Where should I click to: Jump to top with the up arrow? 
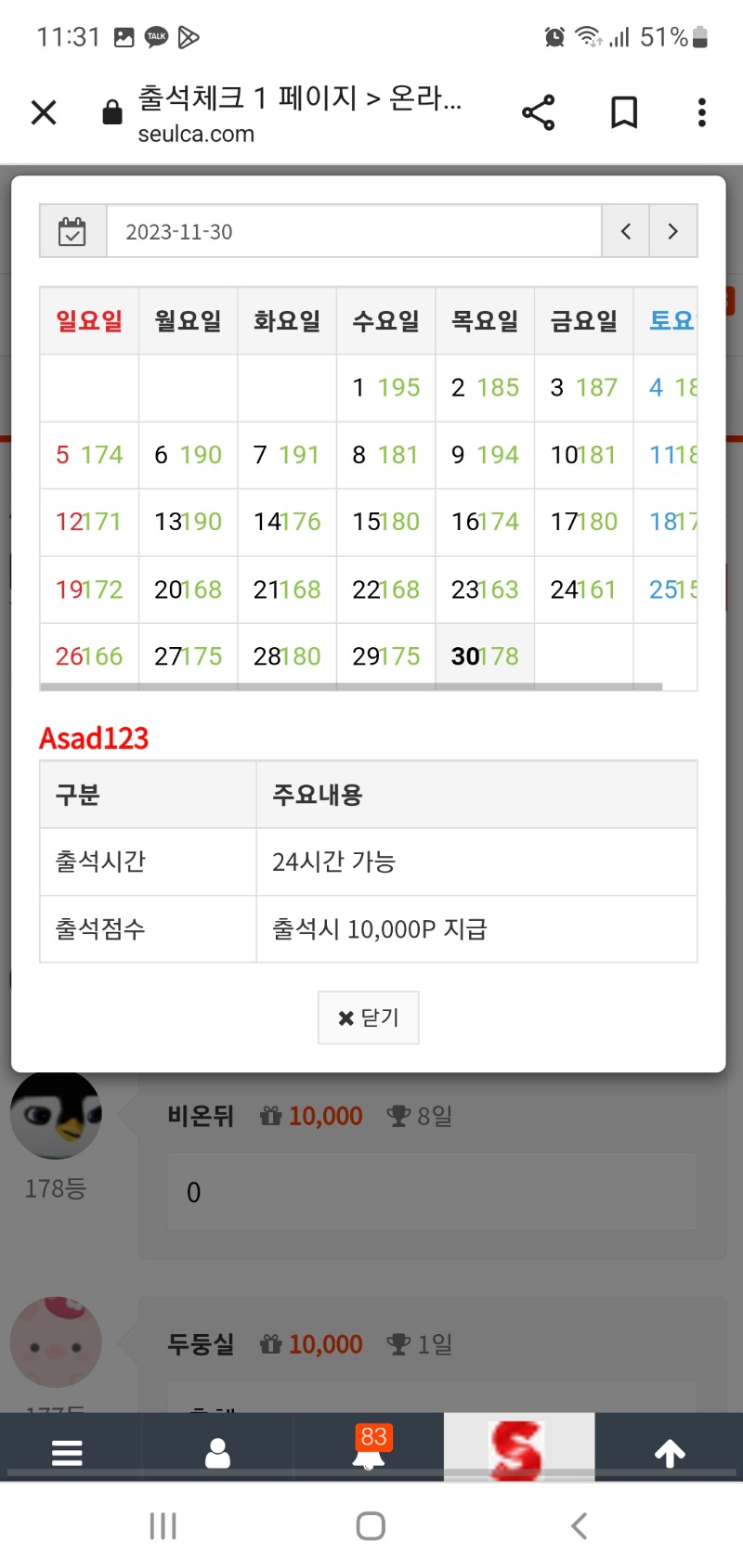(x=670, y=1453)
